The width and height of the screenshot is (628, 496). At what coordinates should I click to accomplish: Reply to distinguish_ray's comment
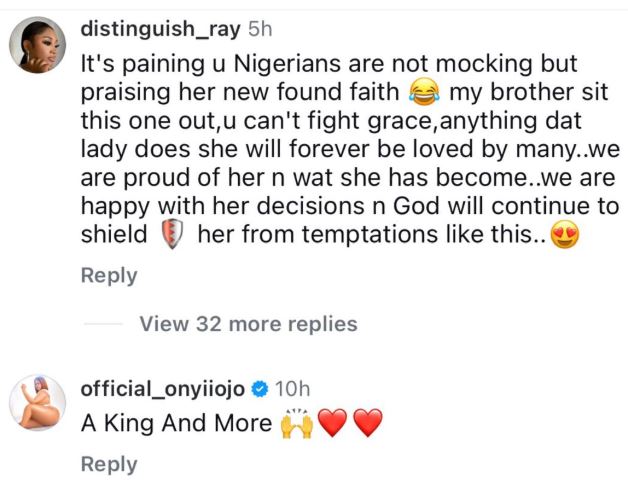pos(108,276)
